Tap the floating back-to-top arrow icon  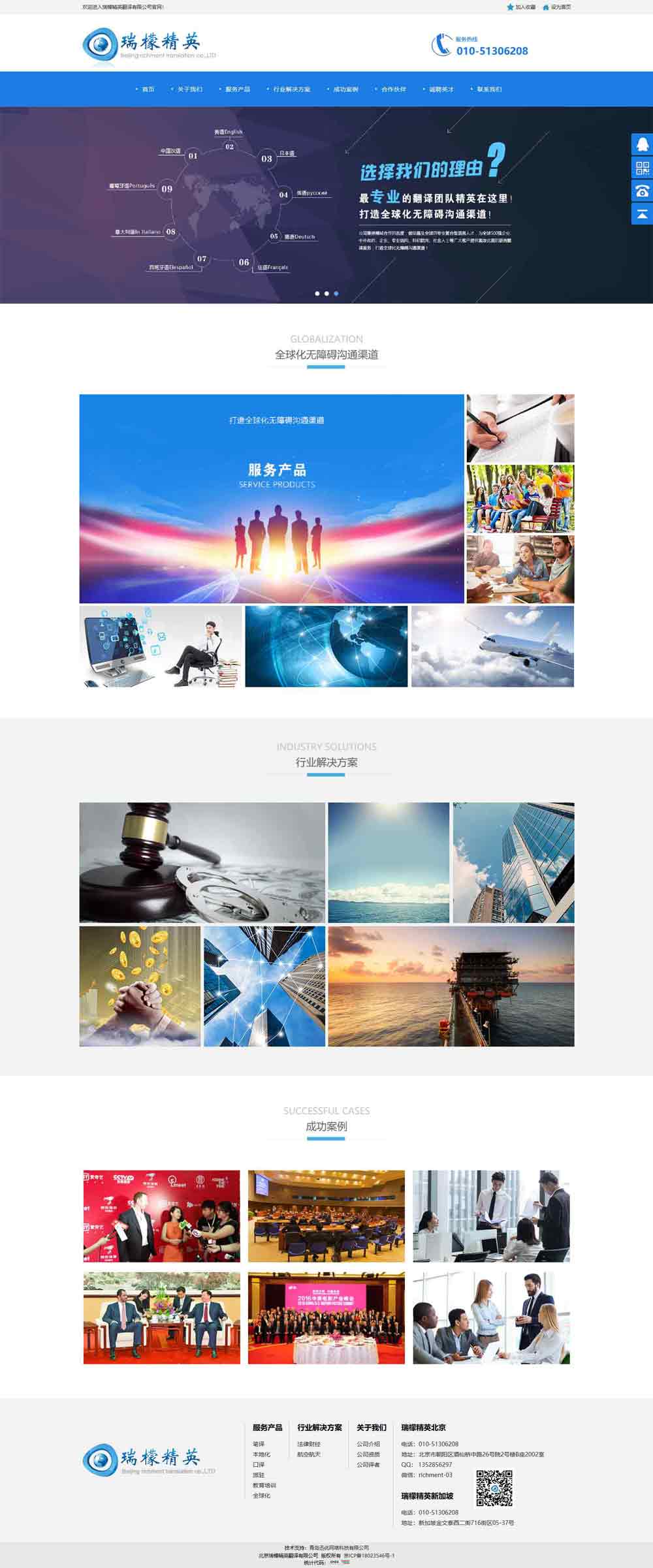click(x=642, y=213)
